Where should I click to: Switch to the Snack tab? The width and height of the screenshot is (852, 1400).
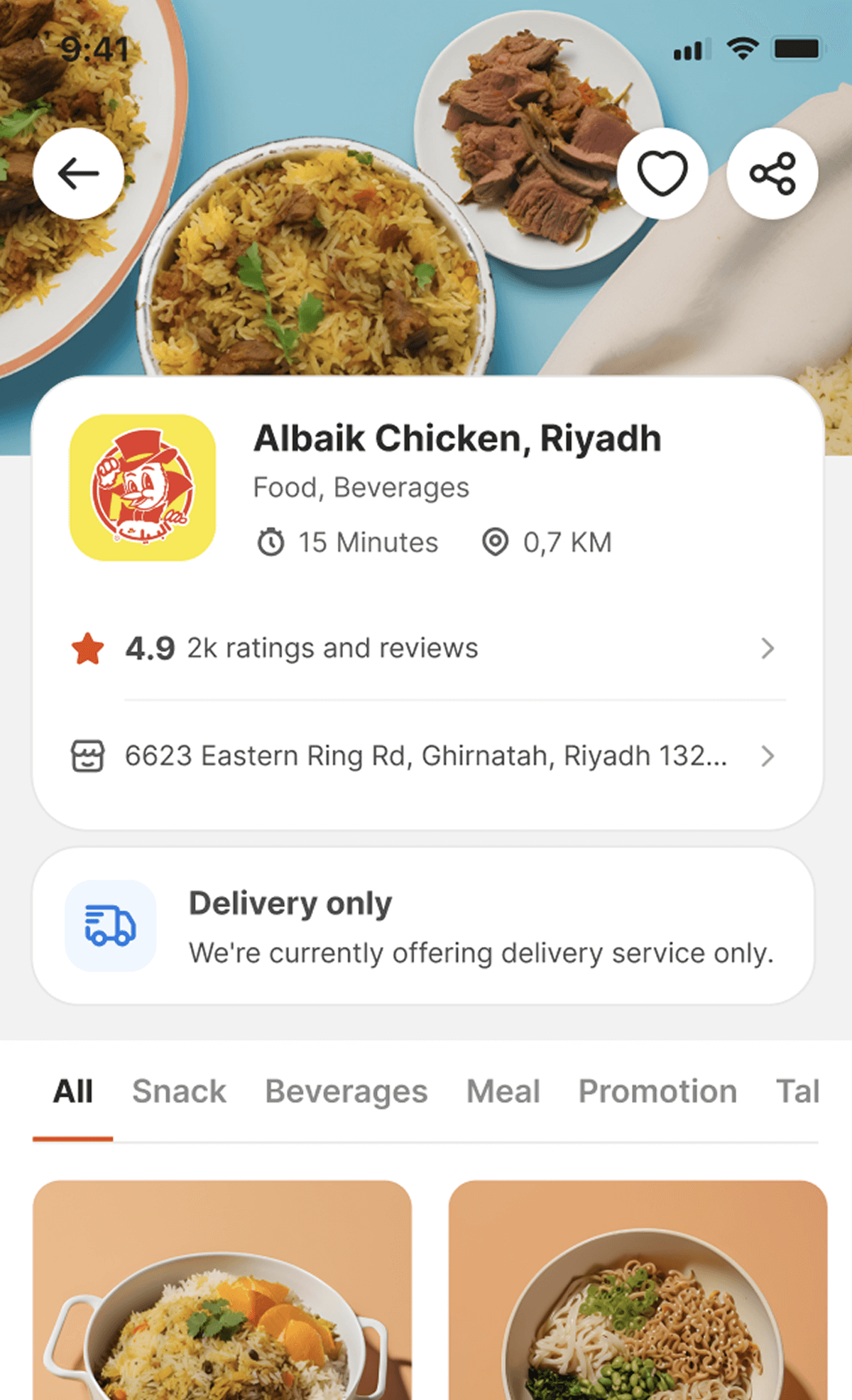[179, 1092]
